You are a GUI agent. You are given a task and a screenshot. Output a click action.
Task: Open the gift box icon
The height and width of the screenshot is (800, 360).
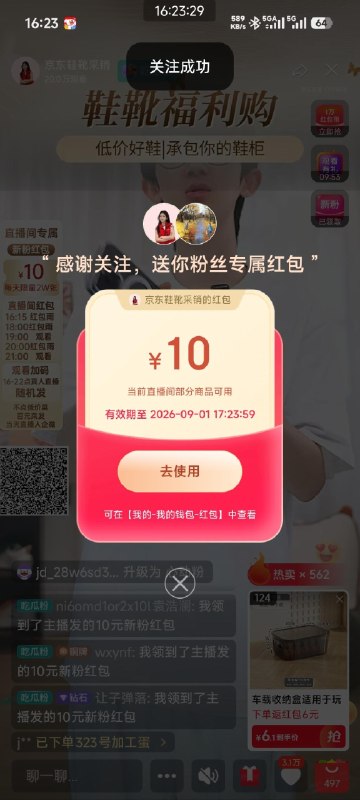coord(249,776)
